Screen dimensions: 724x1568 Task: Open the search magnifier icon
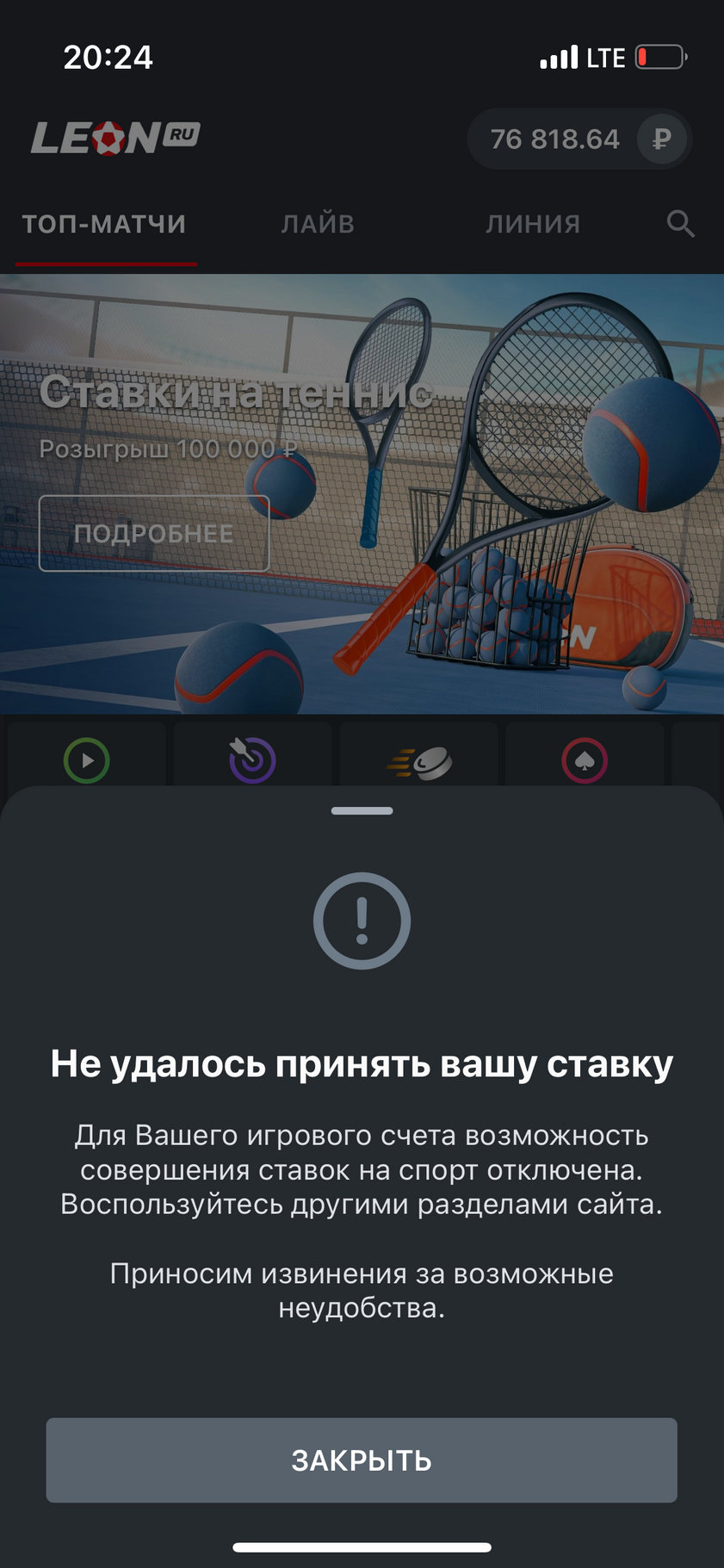(680, 224)
